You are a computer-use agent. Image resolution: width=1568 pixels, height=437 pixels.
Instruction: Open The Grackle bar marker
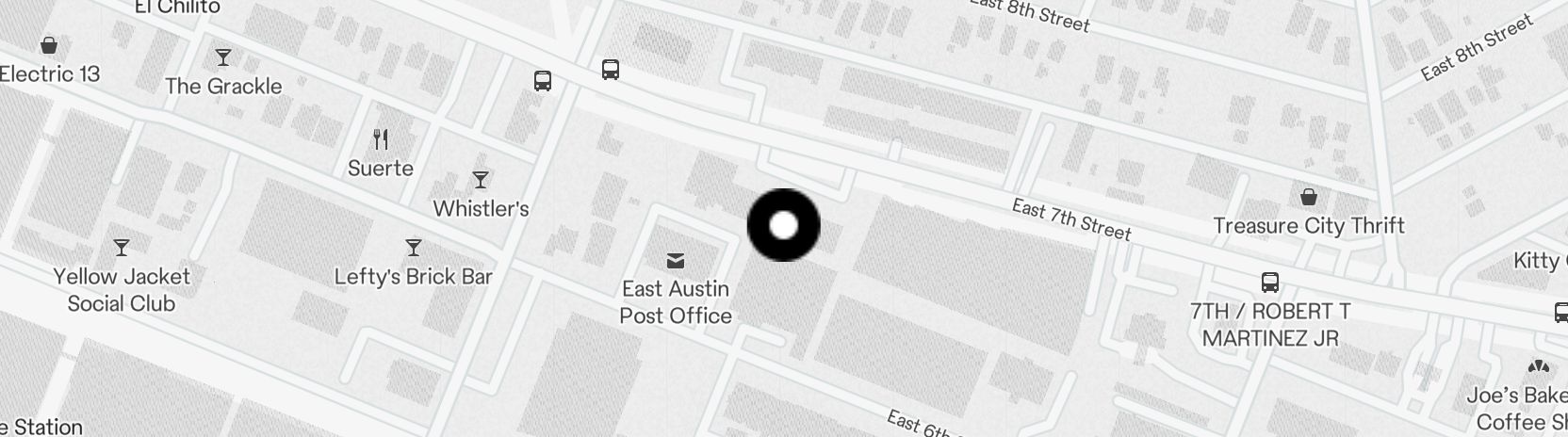pos(223,57)
